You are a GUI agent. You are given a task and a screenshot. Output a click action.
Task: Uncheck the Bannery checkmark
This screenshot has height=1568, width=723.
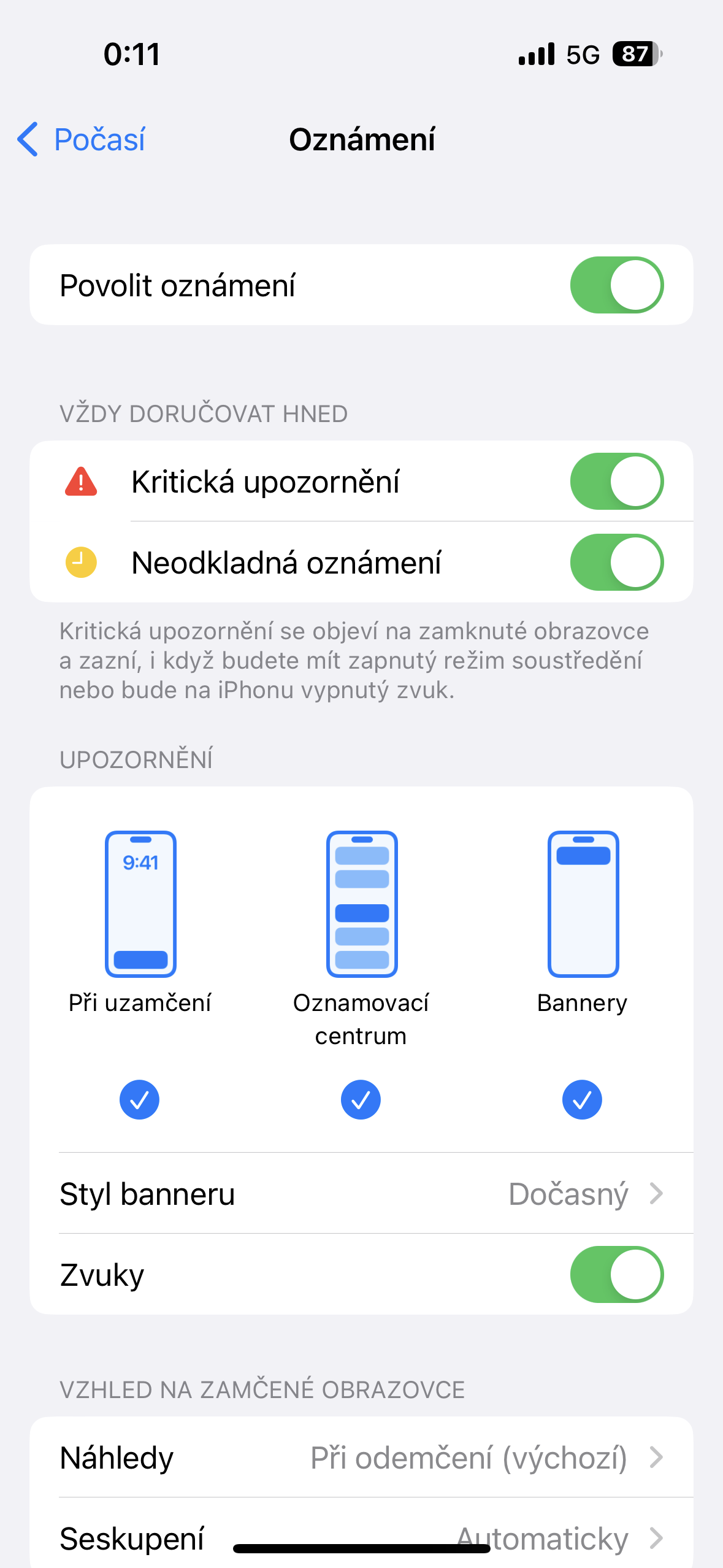tap(582, 1099)
